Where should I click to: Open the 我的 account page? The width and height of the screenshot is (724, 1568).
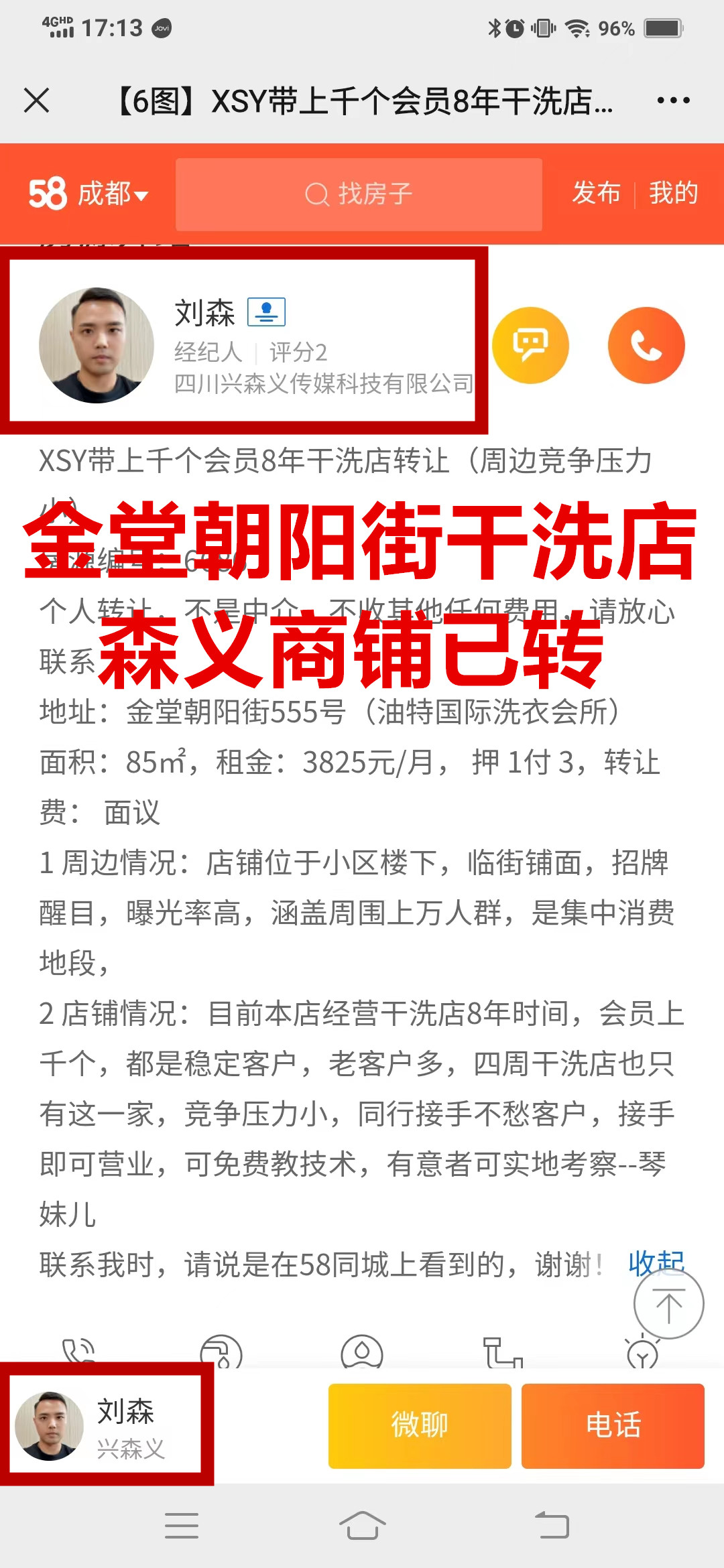coord(673,193)
